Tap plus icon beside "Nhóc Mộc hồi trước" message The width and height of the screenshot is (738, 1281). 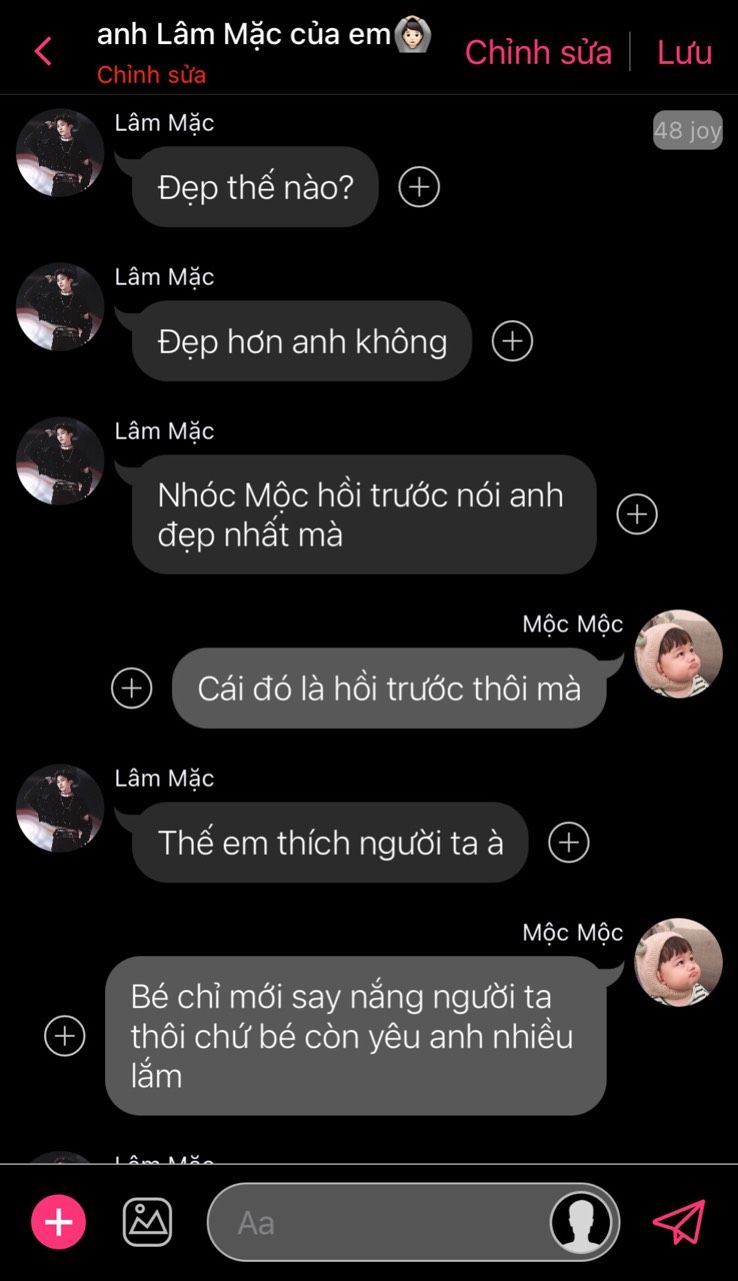click(x=637, y=514)
